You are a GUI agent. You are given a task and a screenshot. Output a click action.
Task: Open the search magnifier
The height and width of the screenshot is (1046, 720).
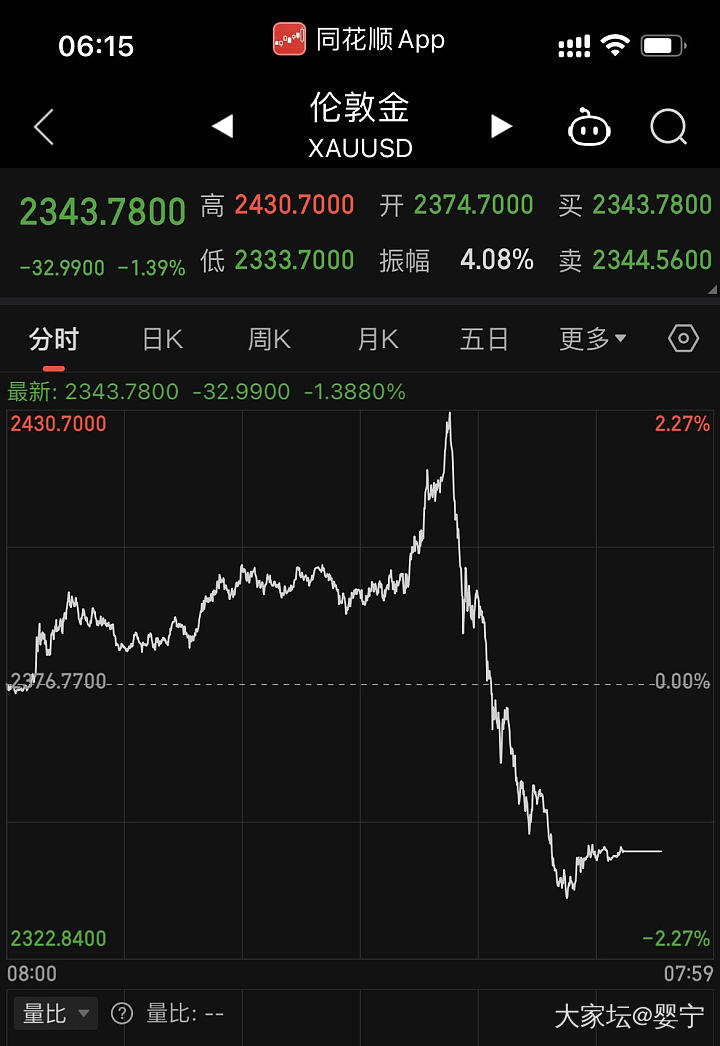coord(668,127)
